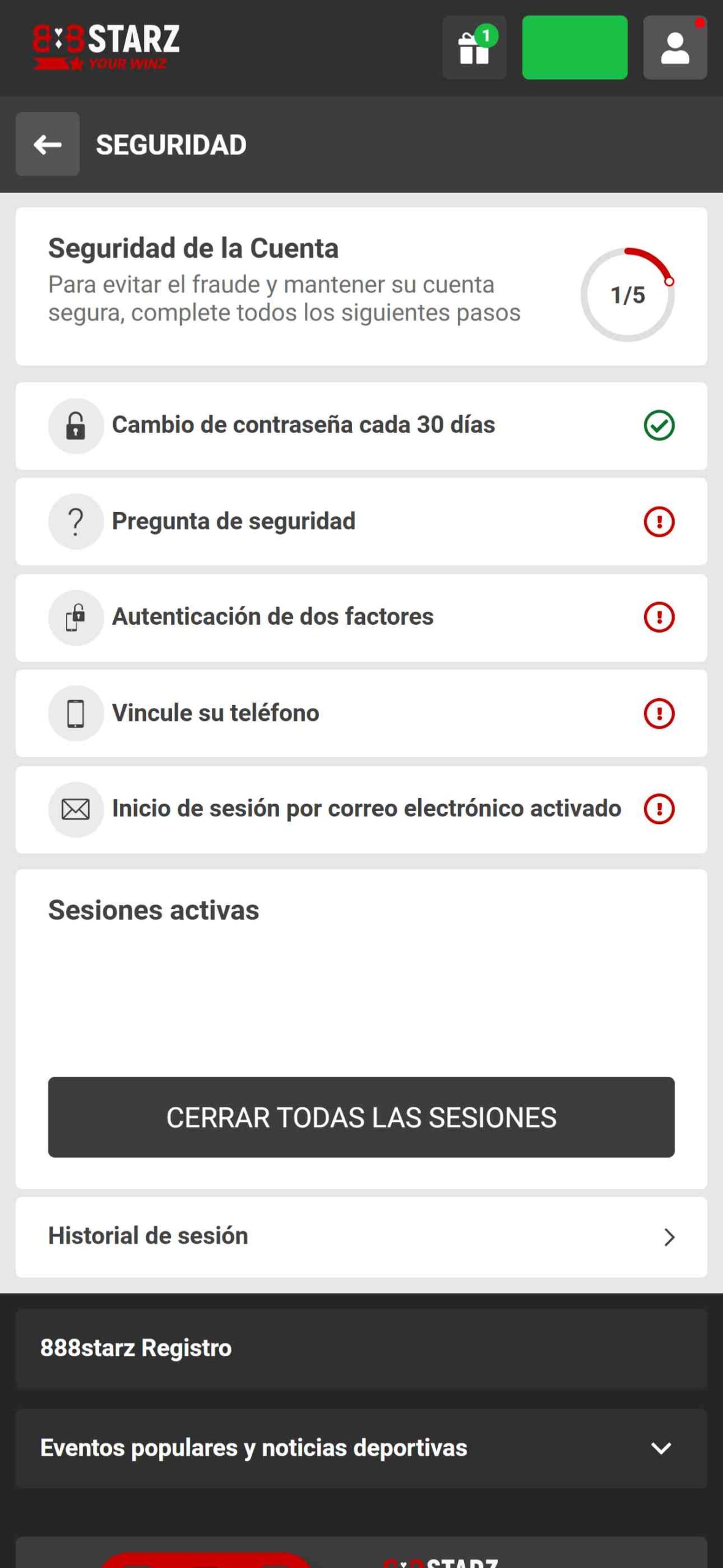Expand Eventos populares y noticias deportivas
The height and width of the screenshot is (1568, 723).
click(361, 1448)
